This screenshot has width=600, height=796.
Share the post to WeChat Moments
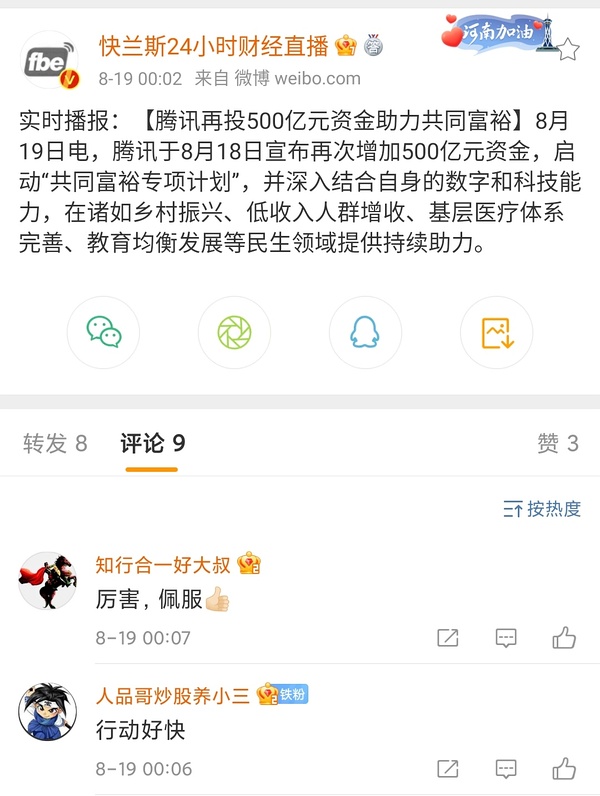(x=234, y=333)
